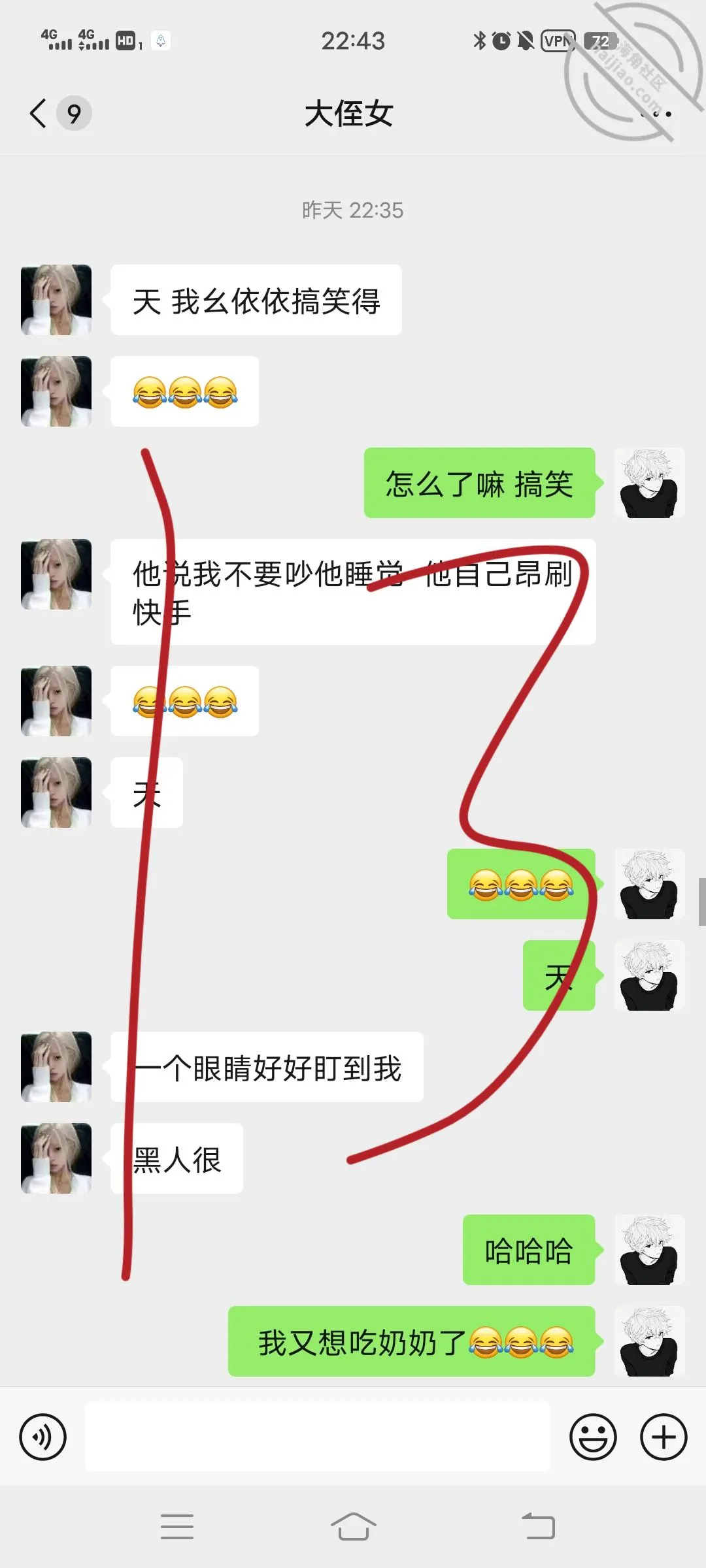Screen dimensions: 706x1568
Task: Switch to voice message input
Action: point(42,1437)
